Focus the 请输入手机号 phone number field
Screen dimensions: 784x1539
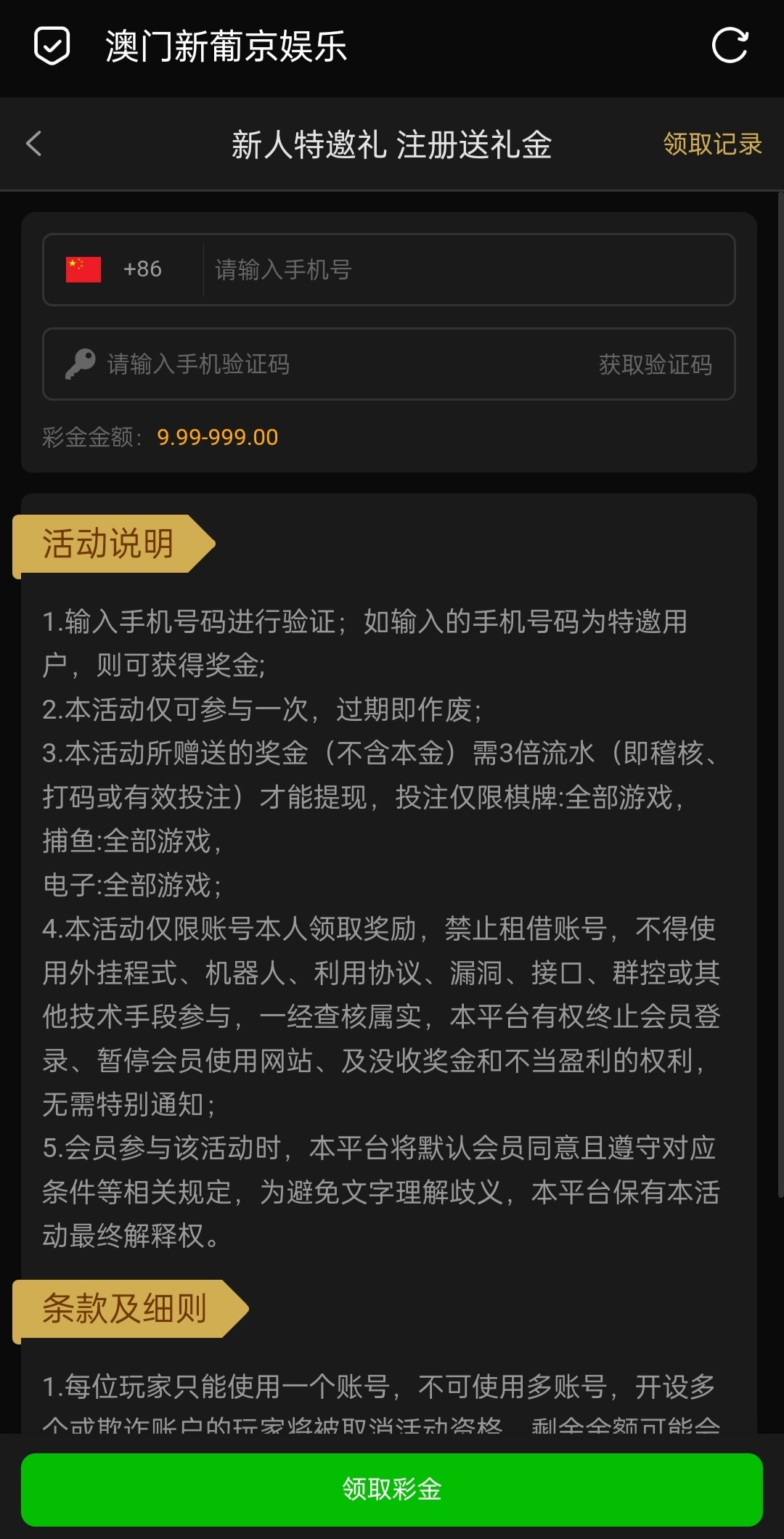(465, 270)
